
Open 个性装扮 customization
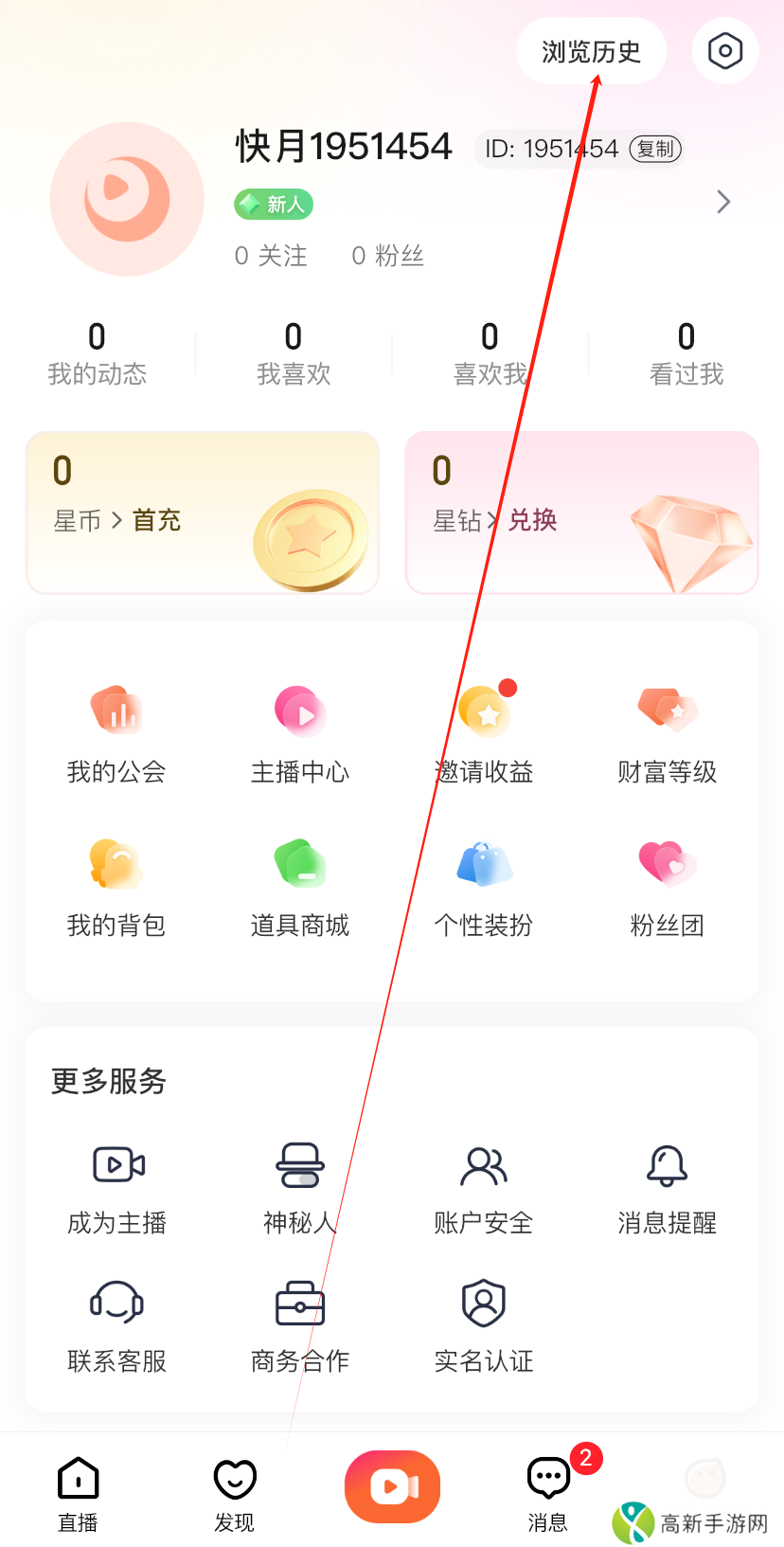tap(484, 888)
